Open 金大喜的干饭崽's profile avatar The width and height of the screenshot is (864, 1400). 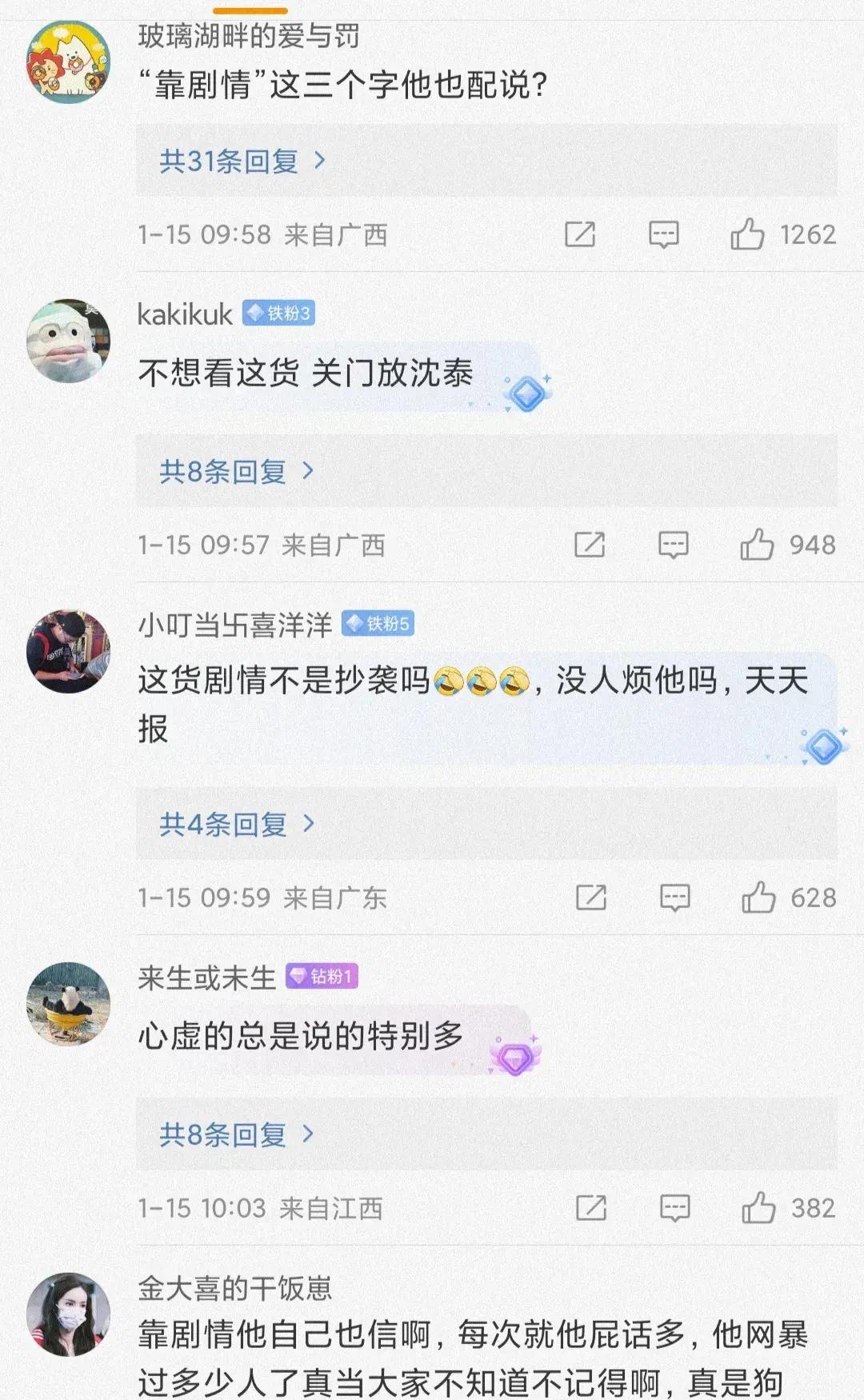click(x=68, y=1314)
